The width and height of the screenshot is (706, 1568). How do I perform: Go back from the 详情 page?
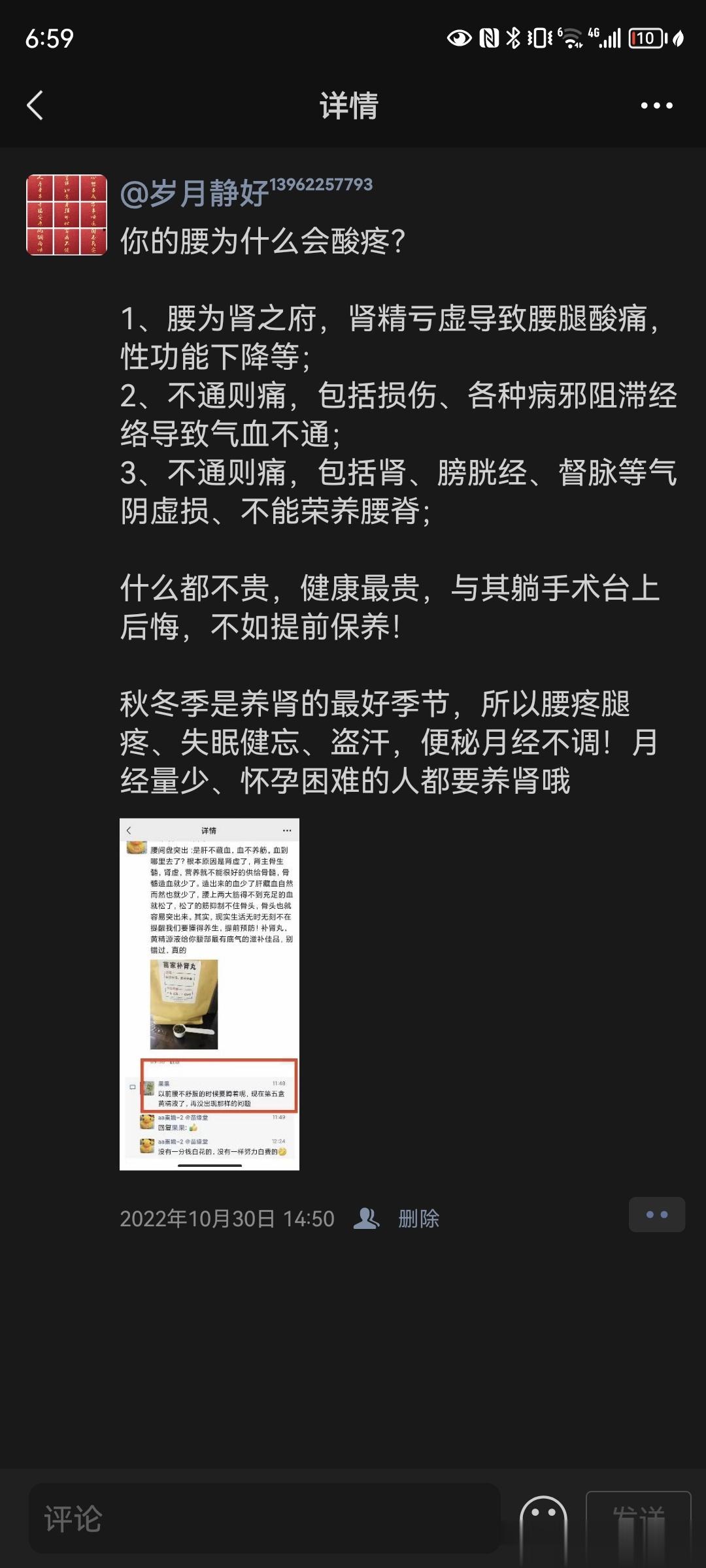[x=35, y=105]
